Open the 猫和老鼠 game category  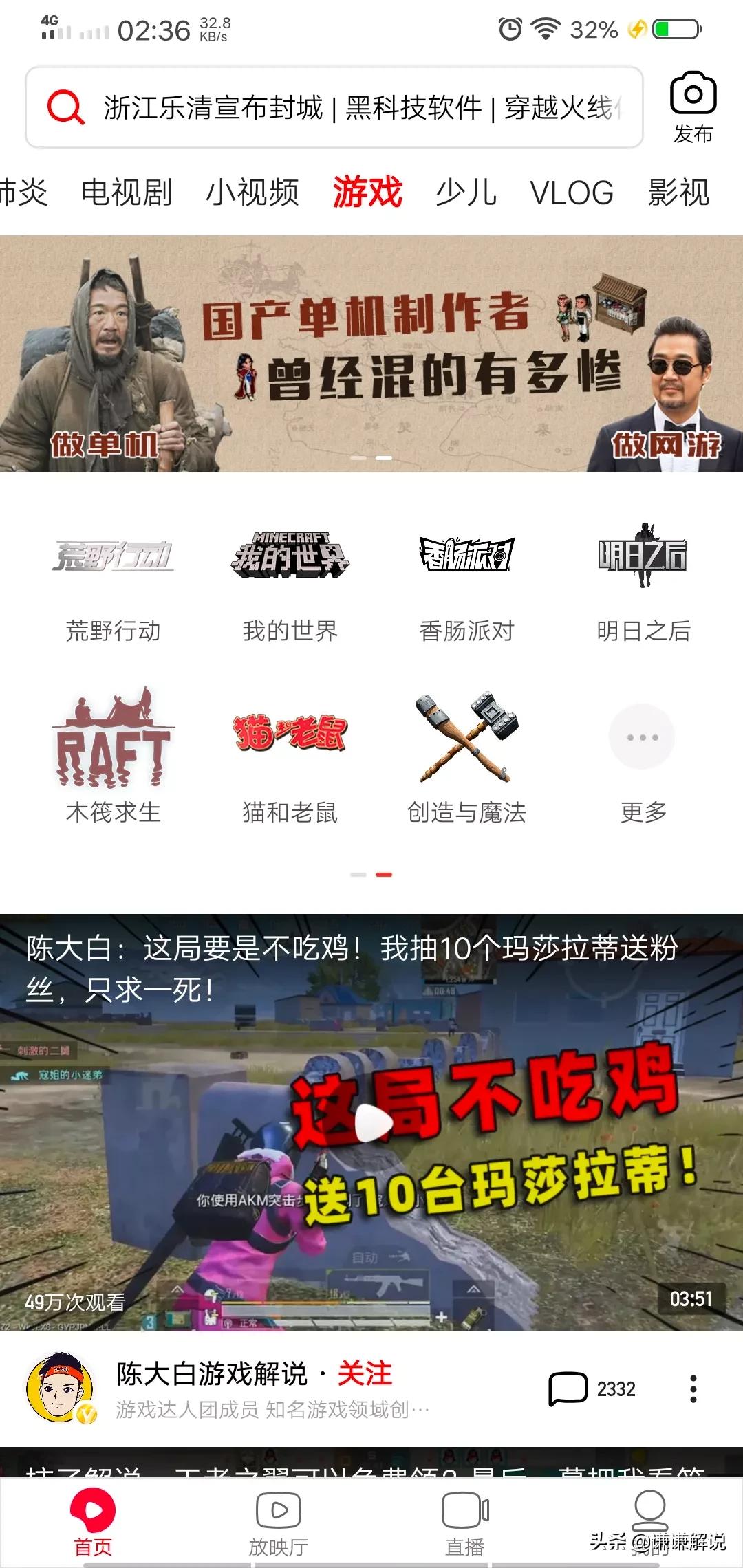tap(290, 756)
